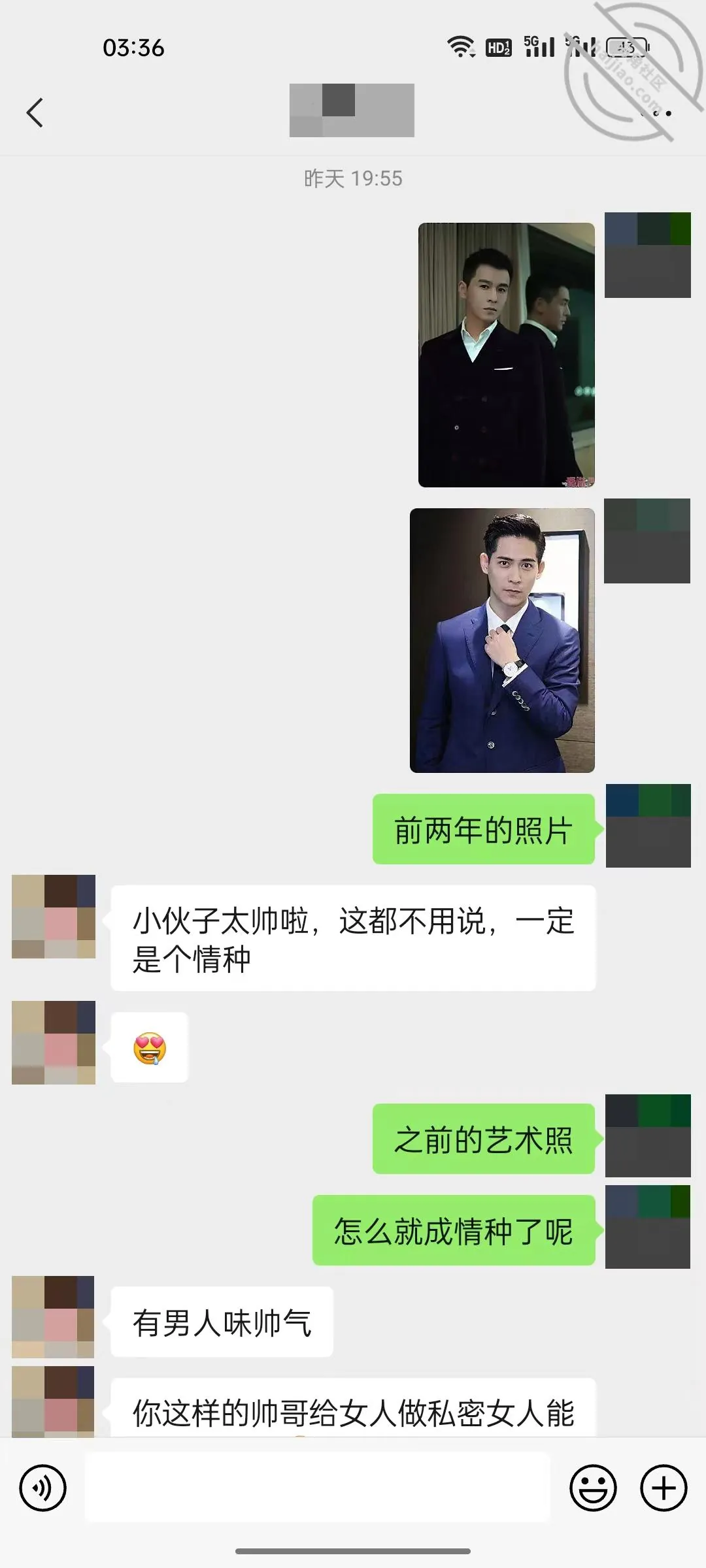Screen dimensions: 706x1568
Task: Focus the message text field
Action: click(317, 1487)
